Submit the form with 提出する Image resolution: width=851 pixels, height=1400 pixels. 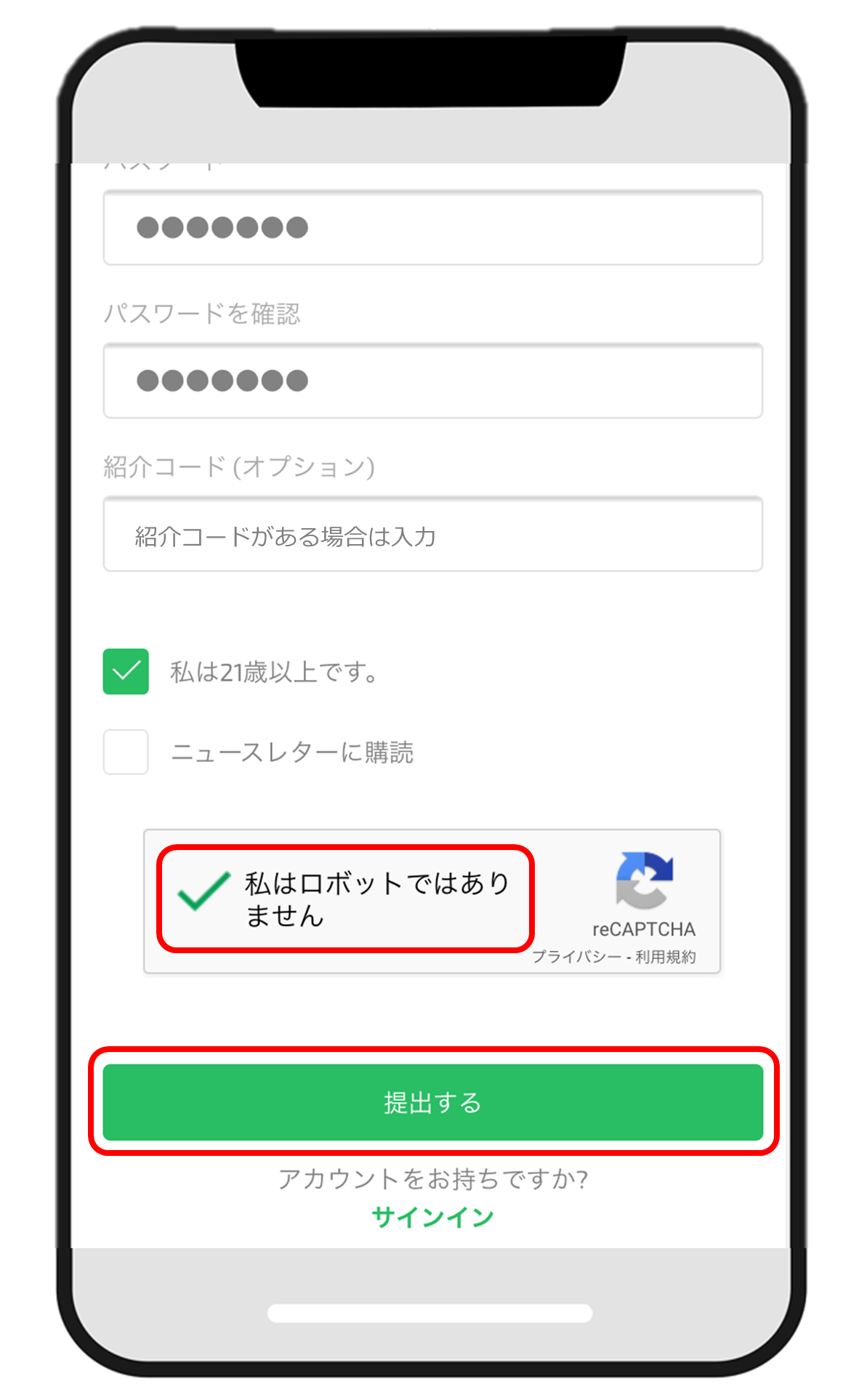(432, 1102)
